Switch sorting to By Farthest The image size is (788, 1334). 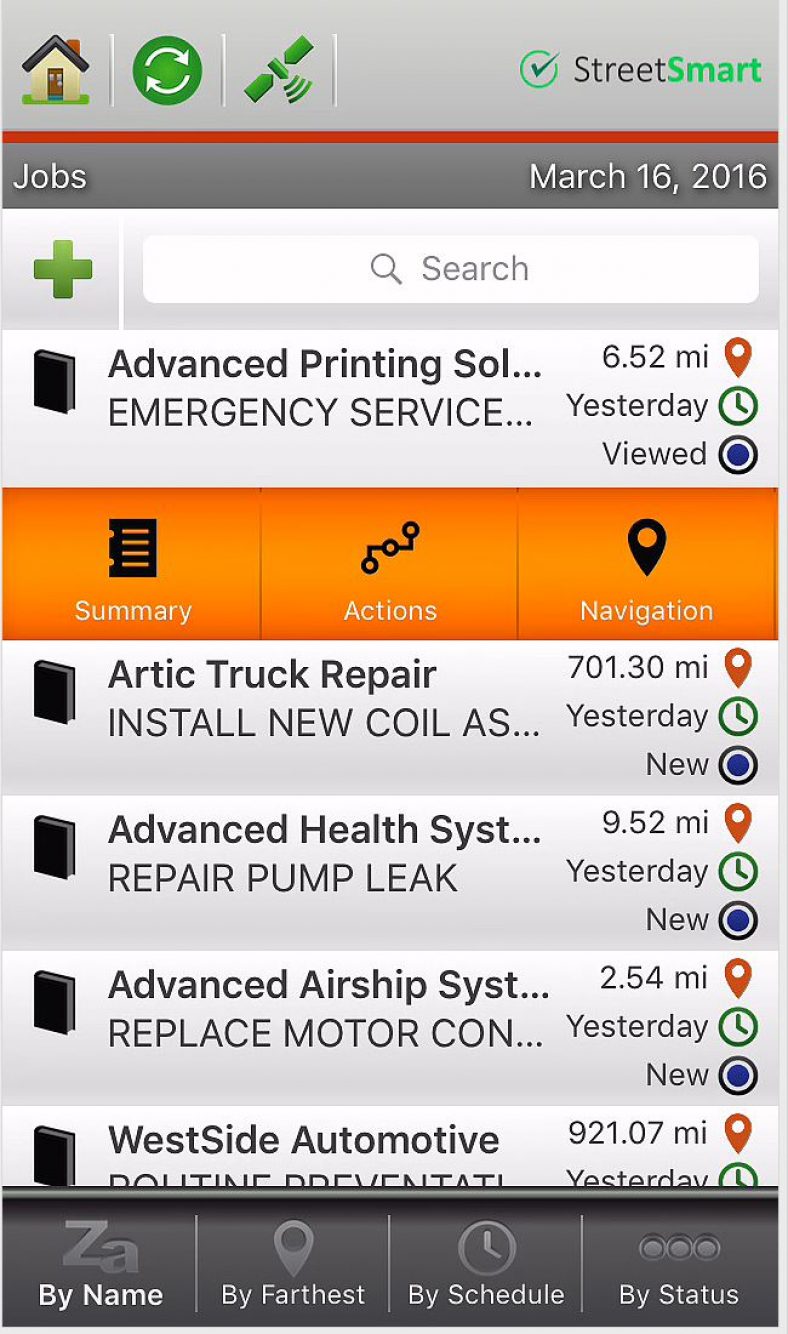[x=293, y=1265]
